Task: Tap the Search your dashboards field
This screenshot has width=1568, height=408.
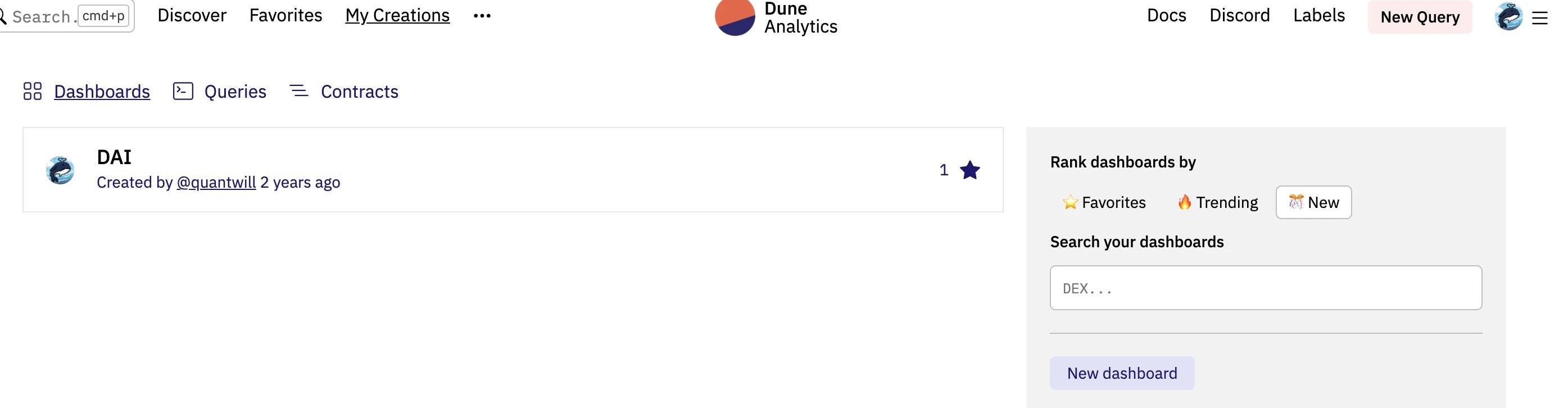Action: (x=1265, y=288)
